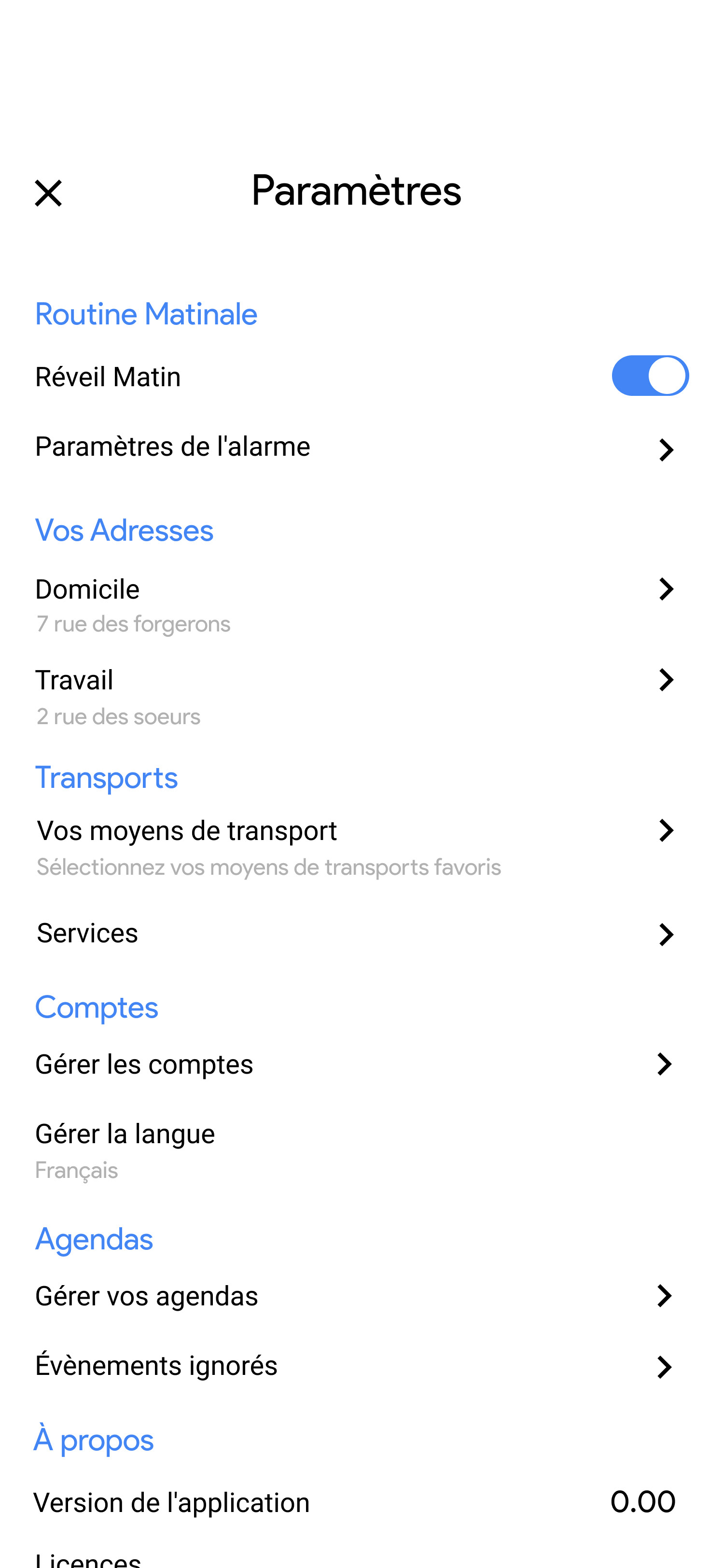Toggle the Réveil Matin switch
This screenshot has width=724, height=1568.
pos(649,376)
